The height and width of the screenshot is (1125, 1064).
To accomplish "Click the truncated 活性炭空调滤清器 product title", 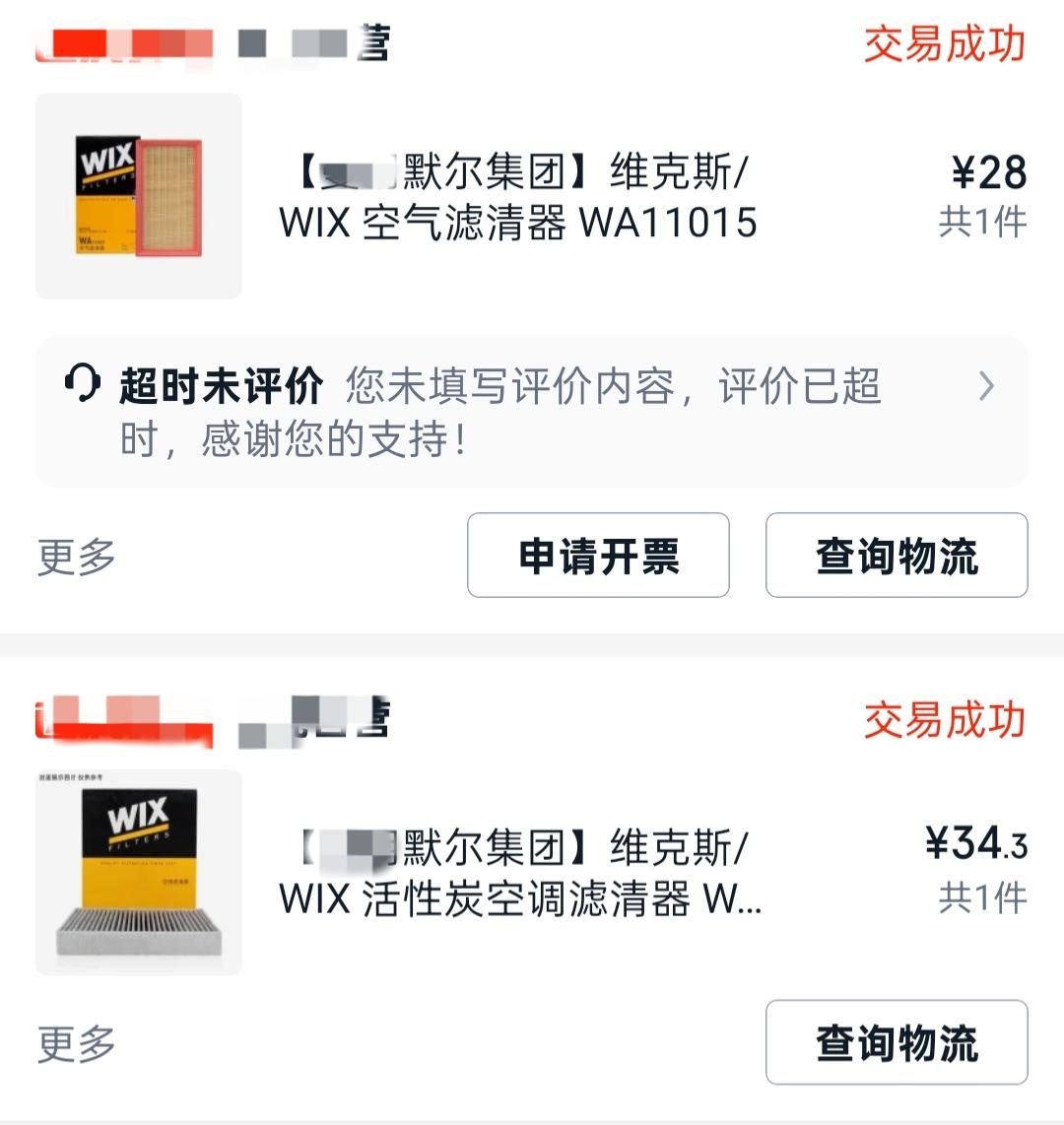I will point(517,882).
